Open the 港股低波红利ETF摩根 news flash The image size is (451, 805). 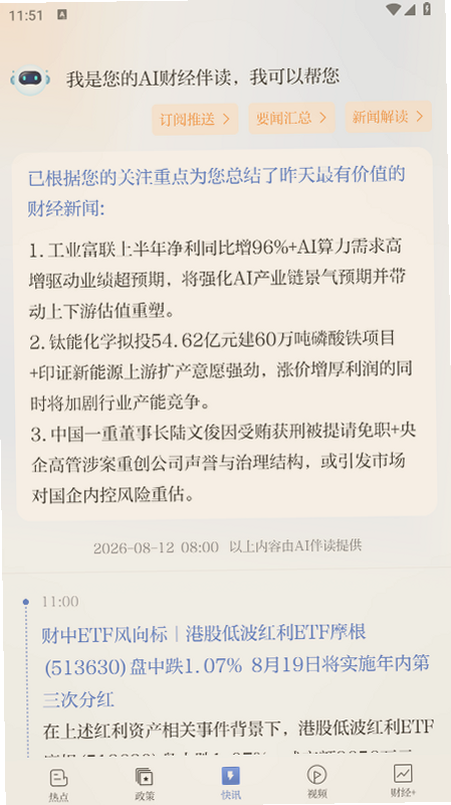(x=235, y=666)
